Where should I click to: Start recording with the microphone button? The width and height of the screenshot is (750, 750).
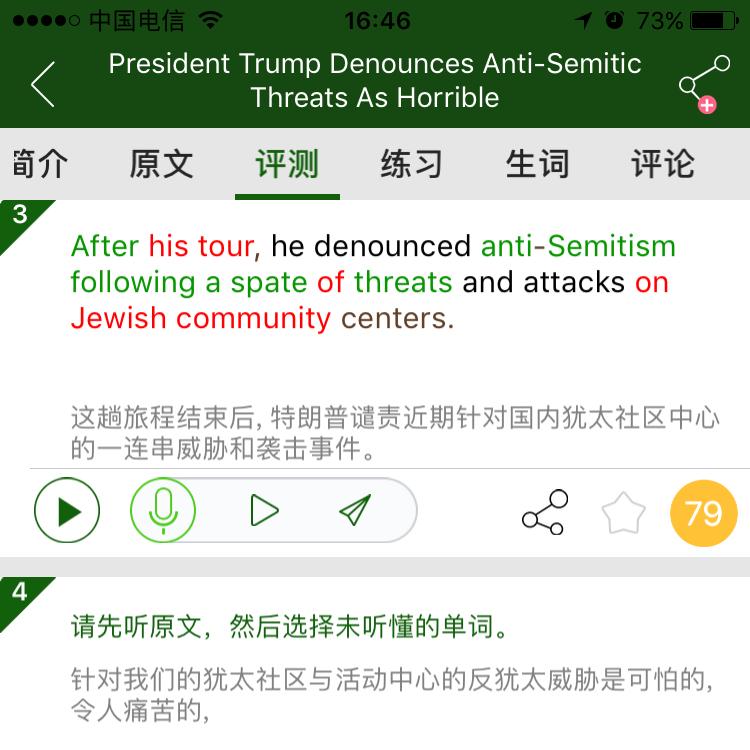pyautogui.click(x=163, y=510)
